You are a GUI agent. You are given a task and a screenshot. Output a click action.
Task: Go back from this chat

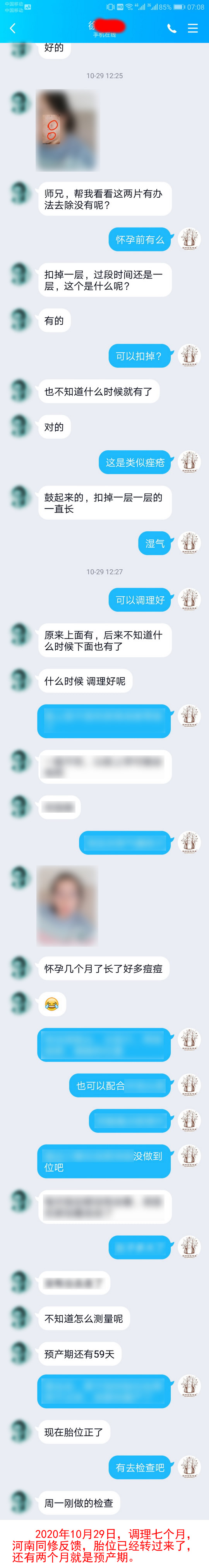coord(12,28)
